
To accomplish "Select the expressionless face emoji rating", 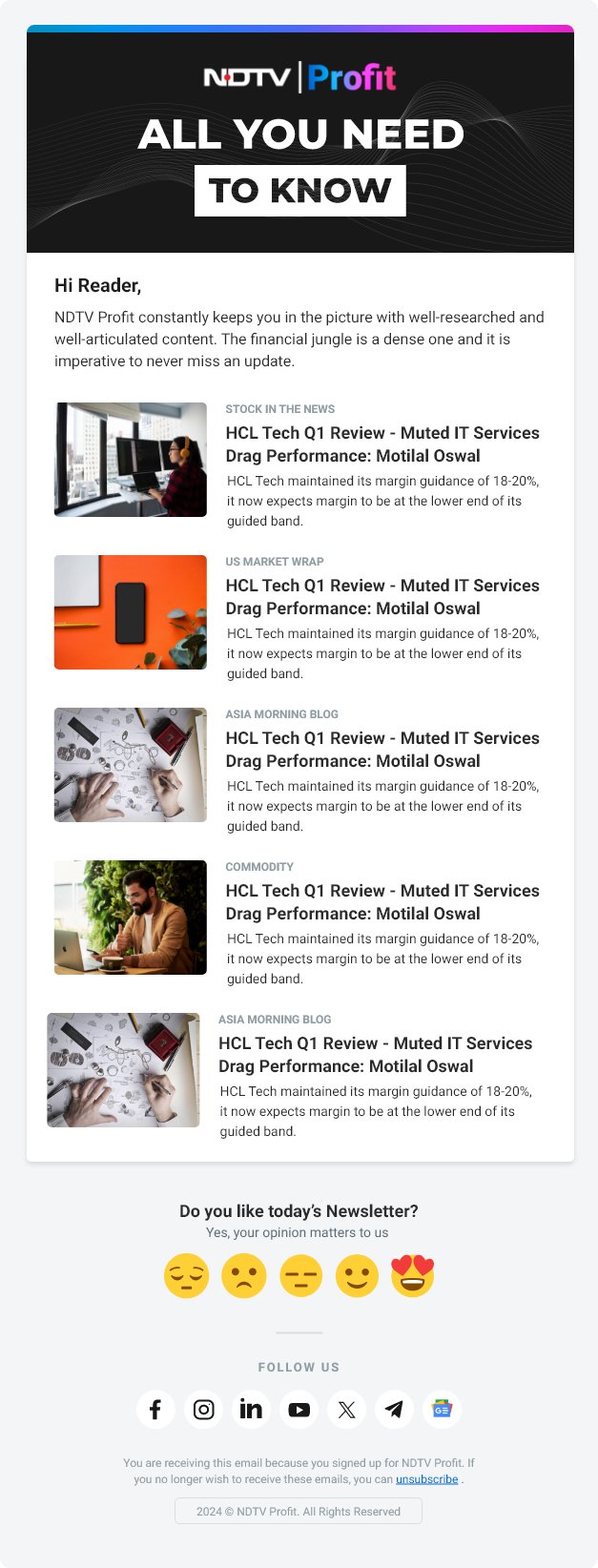I will [300, 1276].
